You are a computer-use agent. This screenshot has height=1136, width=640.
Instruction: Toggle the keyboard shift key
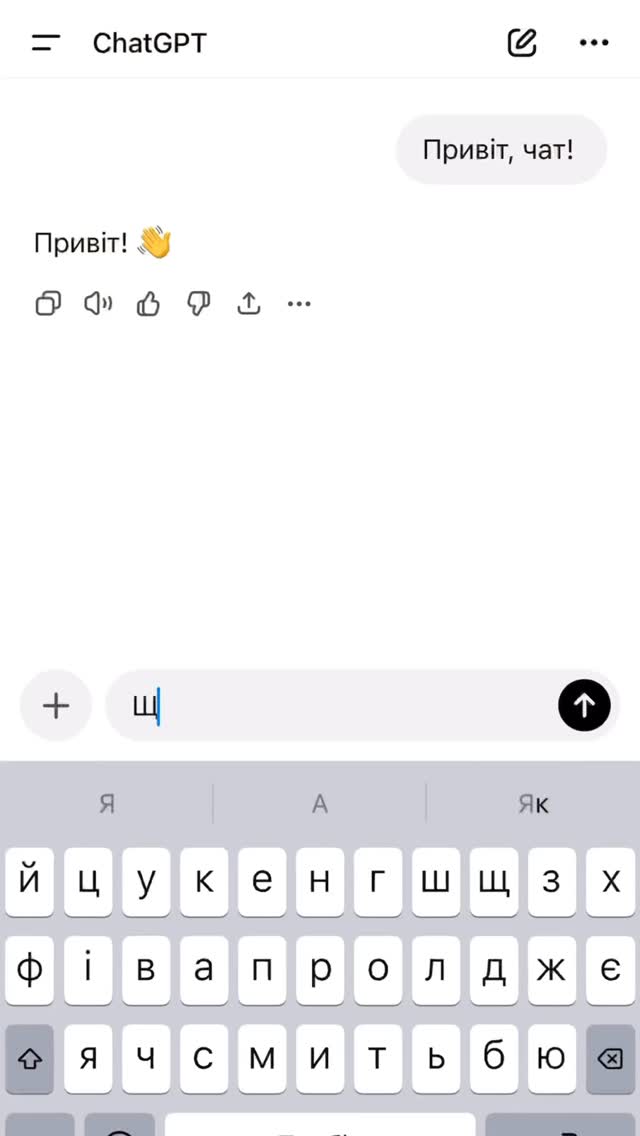click(x=30, y=1058)
